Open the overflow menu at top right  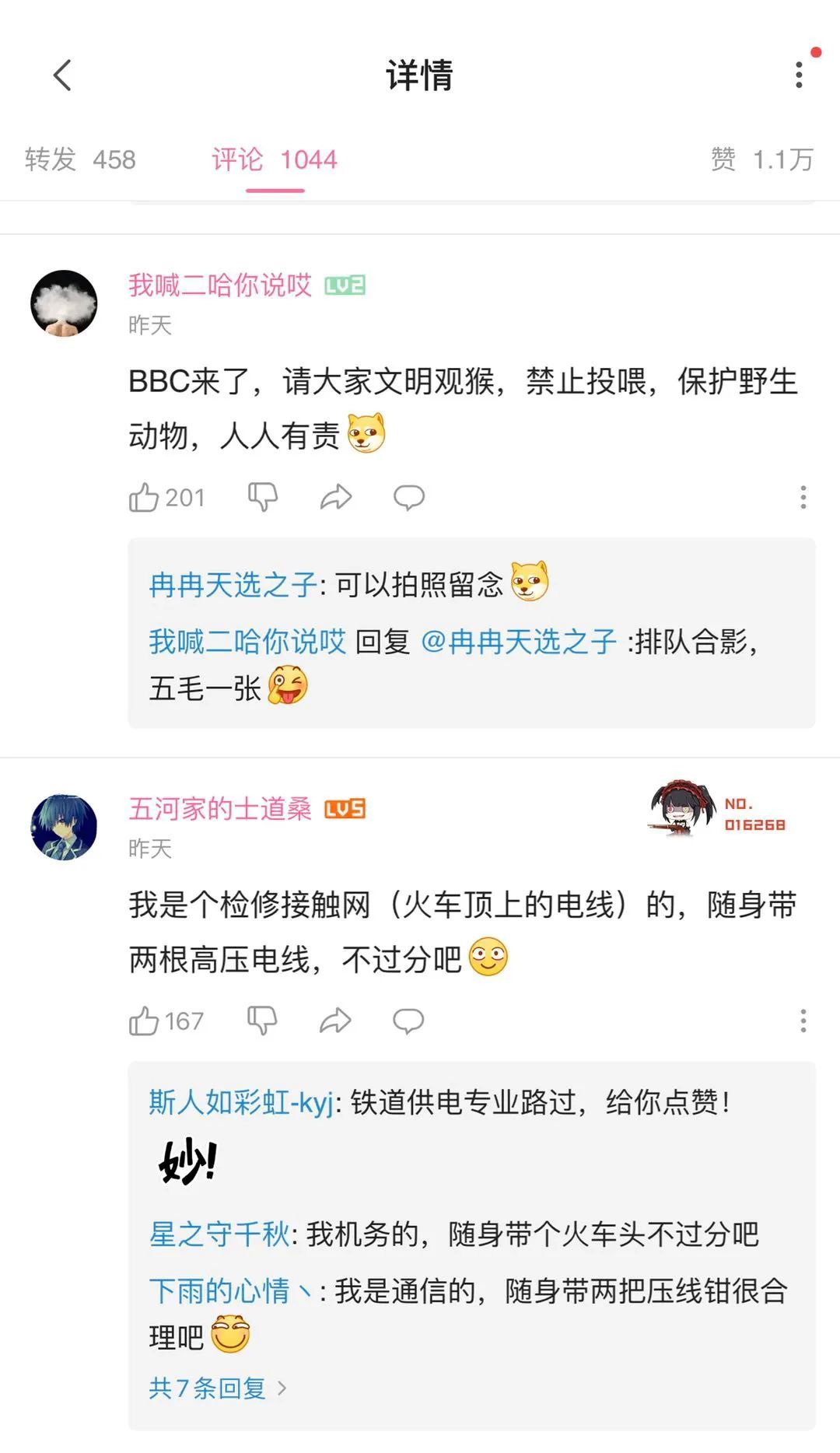coord(799,75)
